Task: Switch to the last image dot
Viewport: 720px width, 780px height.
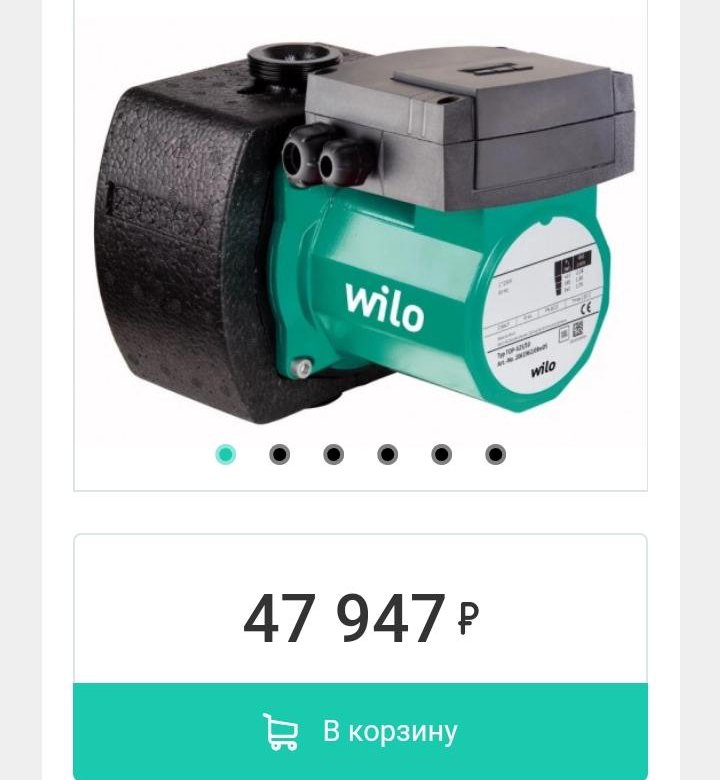Action: click(495, 455)
